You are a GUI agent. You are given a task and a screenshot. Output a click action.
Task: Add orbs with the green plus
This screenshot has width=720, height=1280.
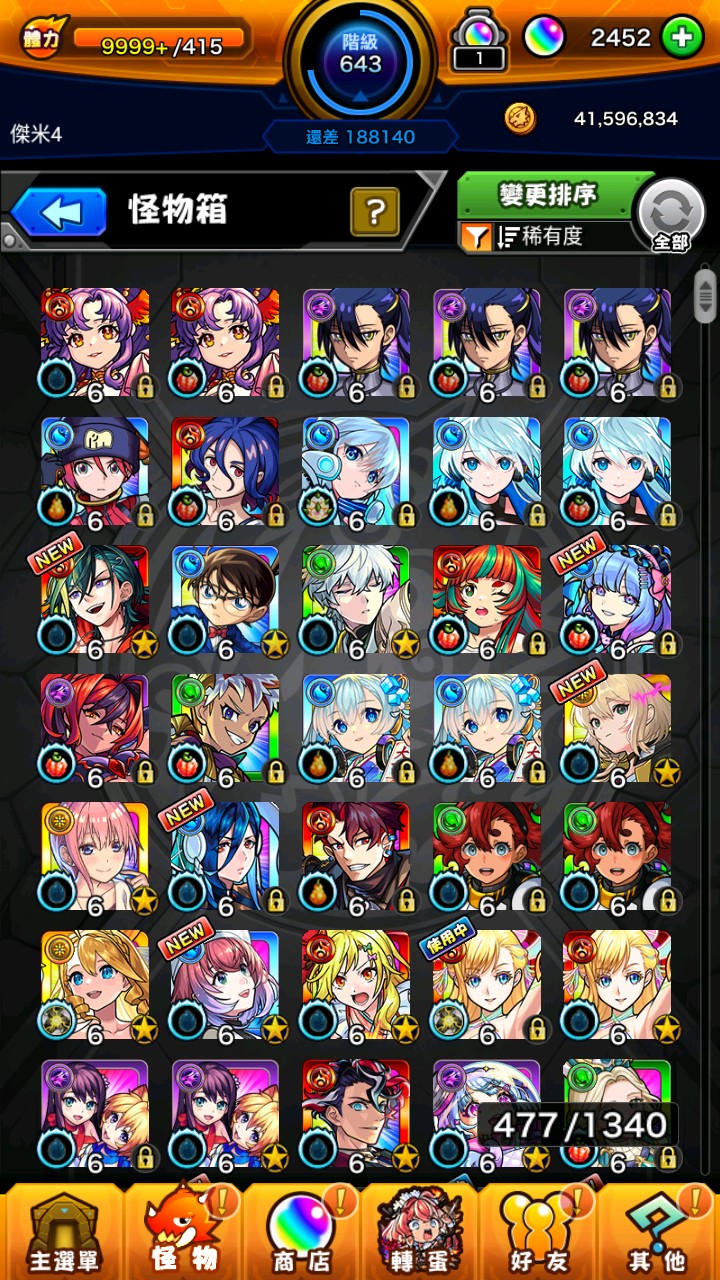[x=681, y=38]
